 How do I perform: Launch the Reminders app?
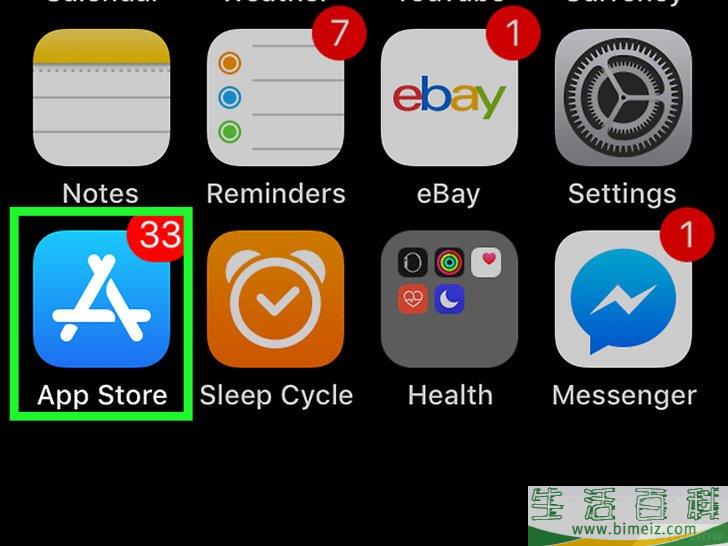pos(275,97)
